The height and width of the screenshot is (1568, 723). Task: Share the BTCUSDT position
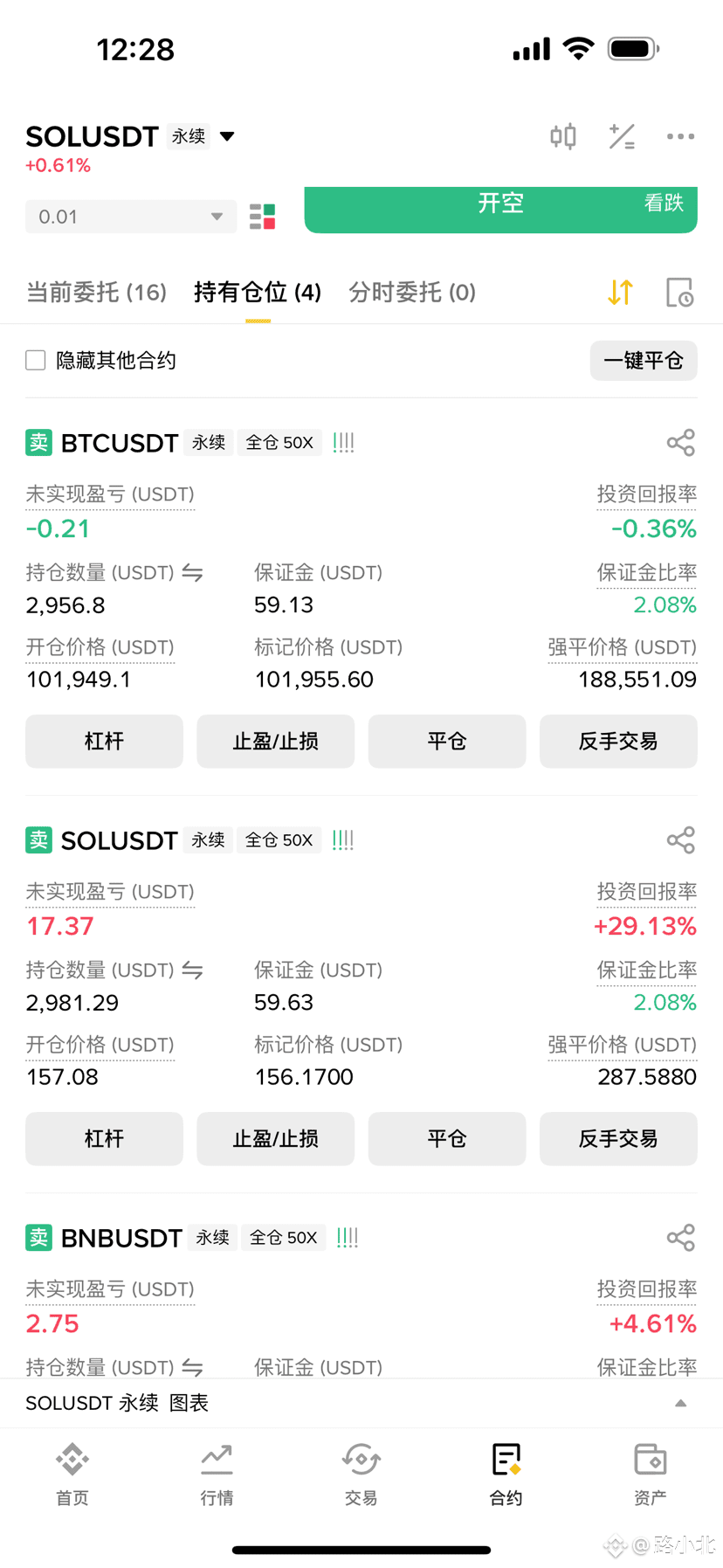tap(680, 443)
